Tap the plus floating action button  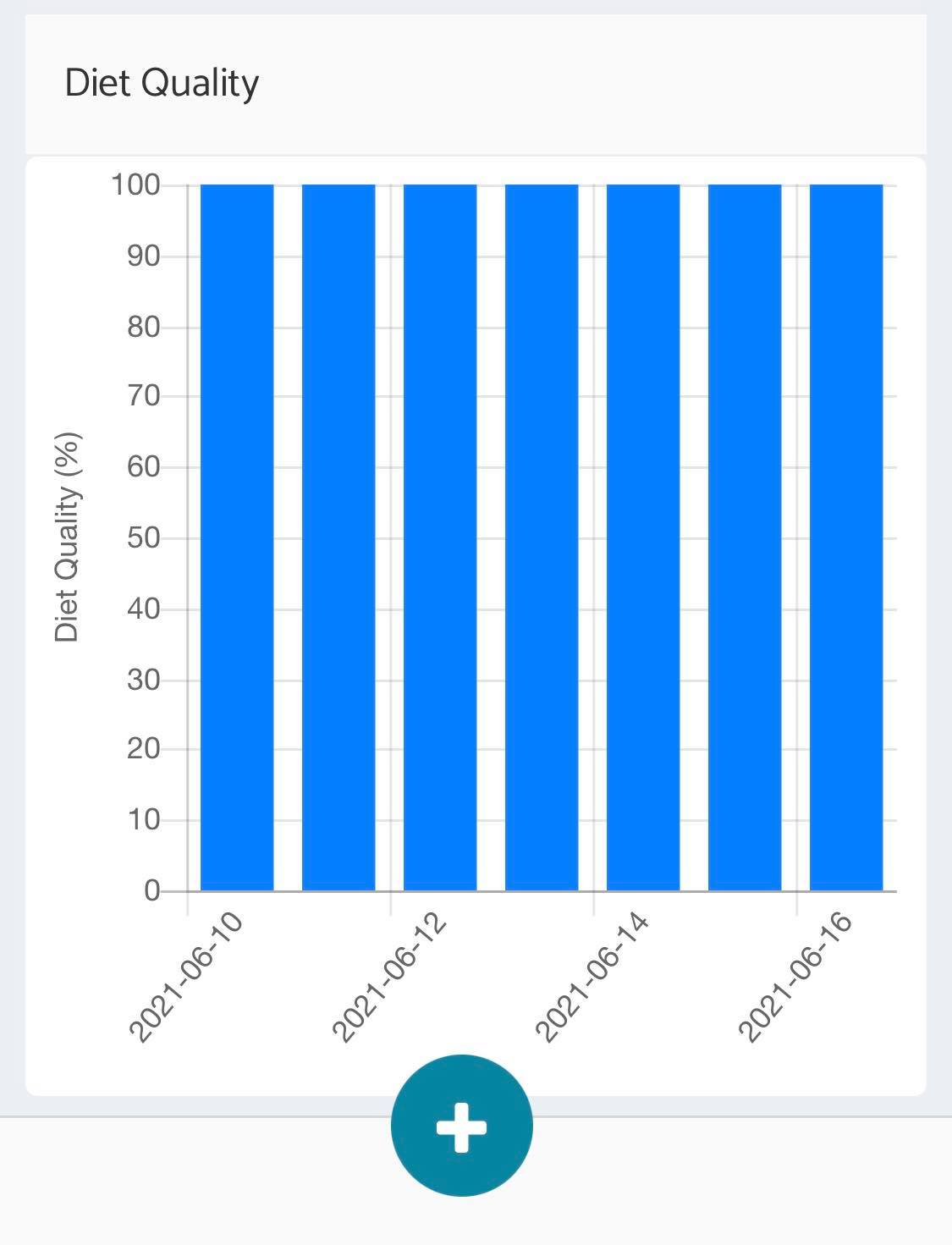pyautogui.click(x=461, y=1126)
